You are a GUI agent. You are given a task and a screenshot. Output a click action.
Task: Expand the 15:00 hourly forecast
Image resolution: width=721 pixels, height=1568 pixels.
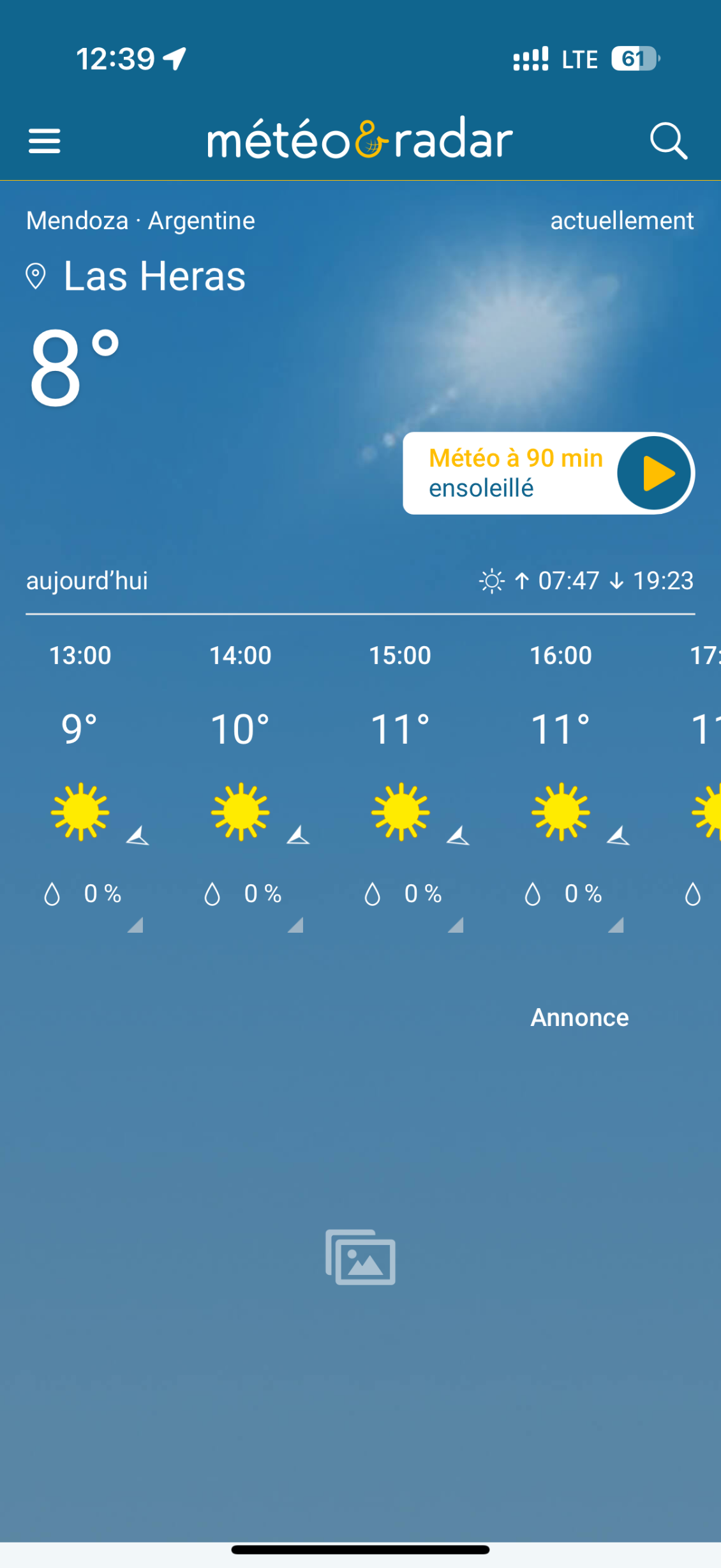(455, 925)
